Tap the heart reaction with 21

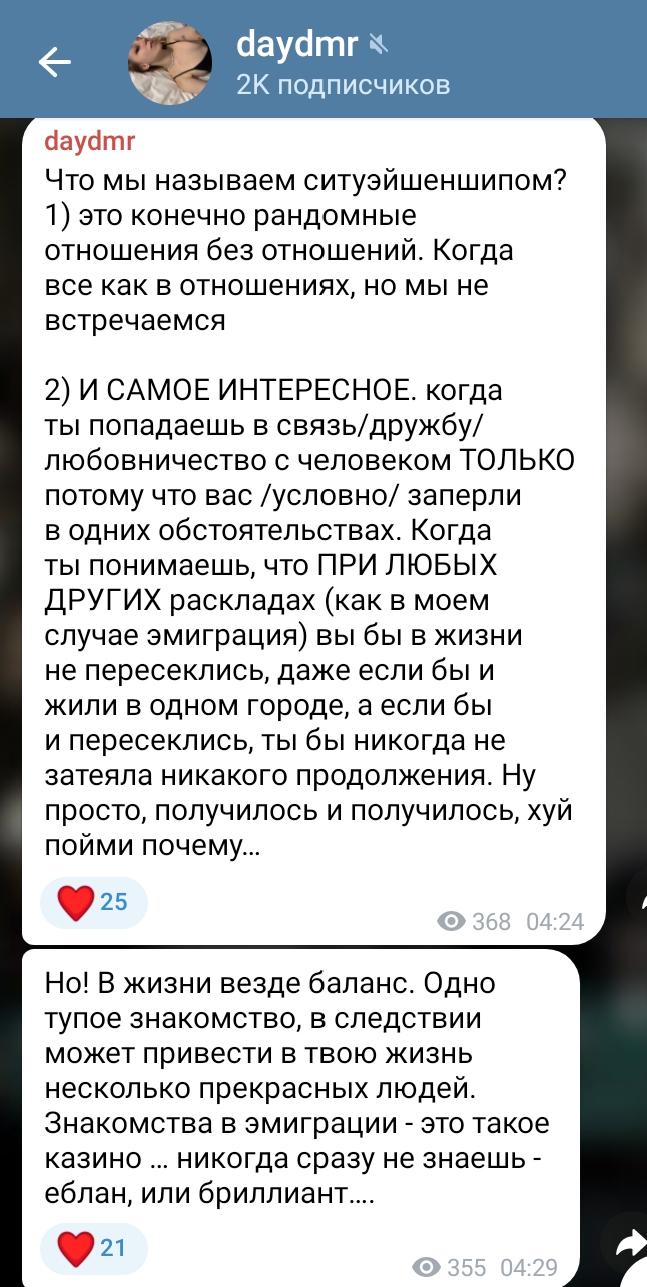click(x=93, y=1247)
